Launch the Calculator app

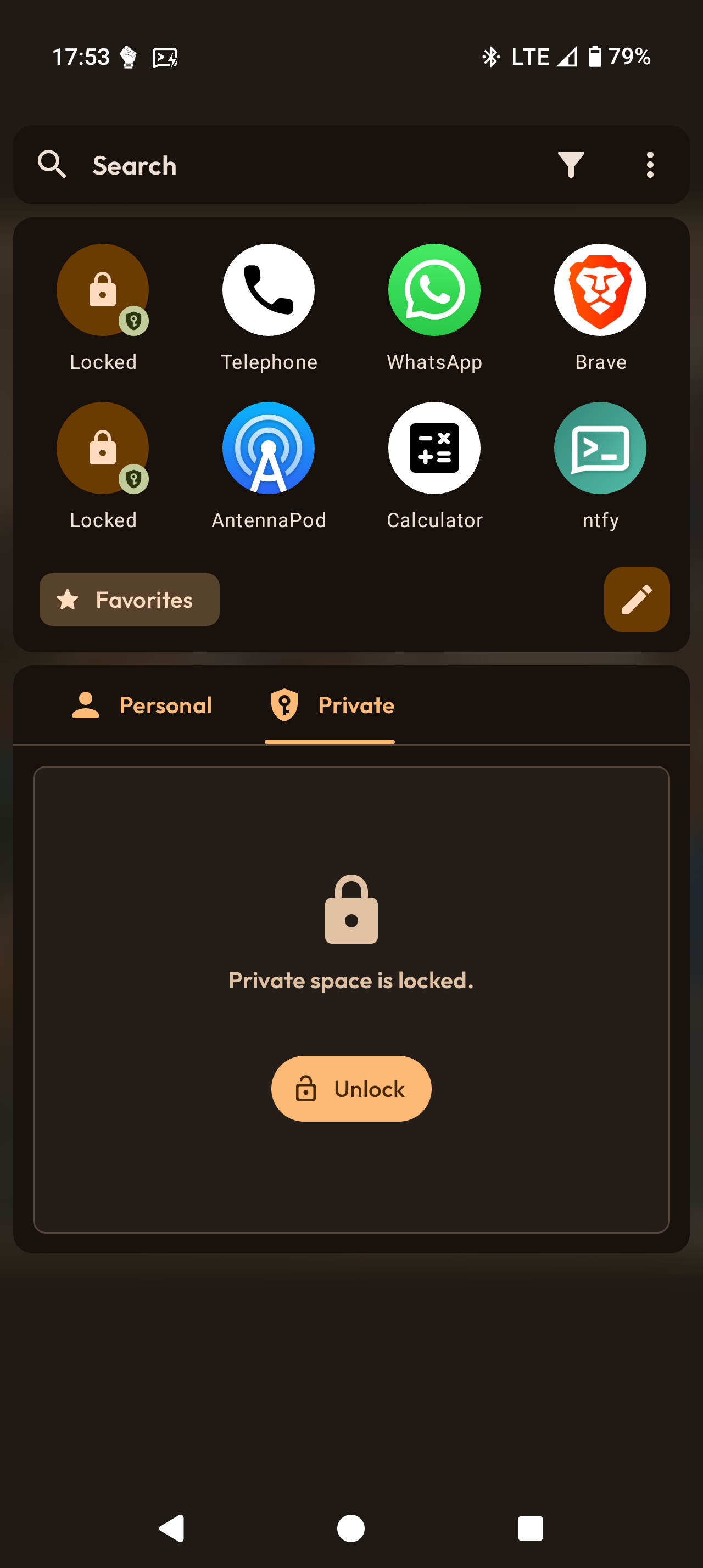434,449
